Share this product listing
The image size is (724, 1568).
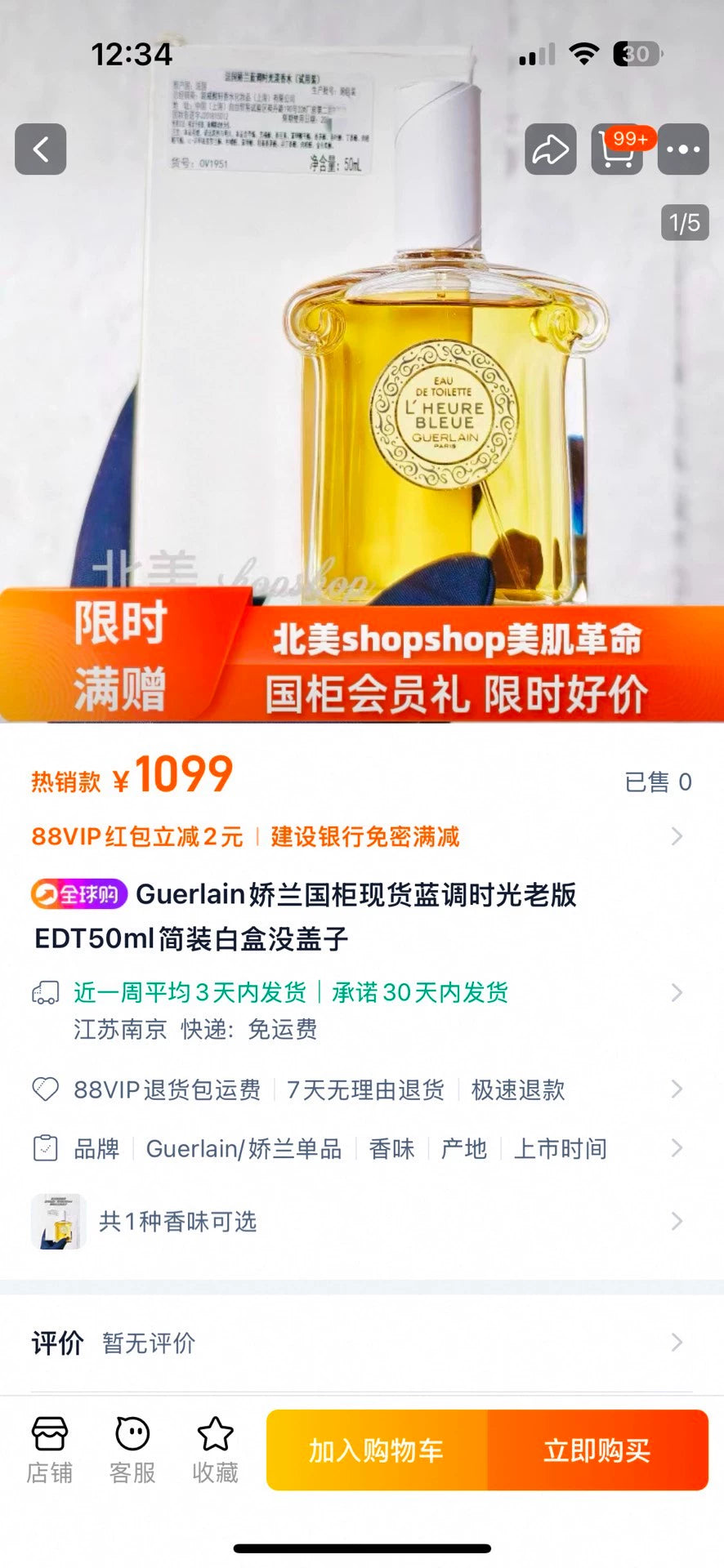(550, 149)
